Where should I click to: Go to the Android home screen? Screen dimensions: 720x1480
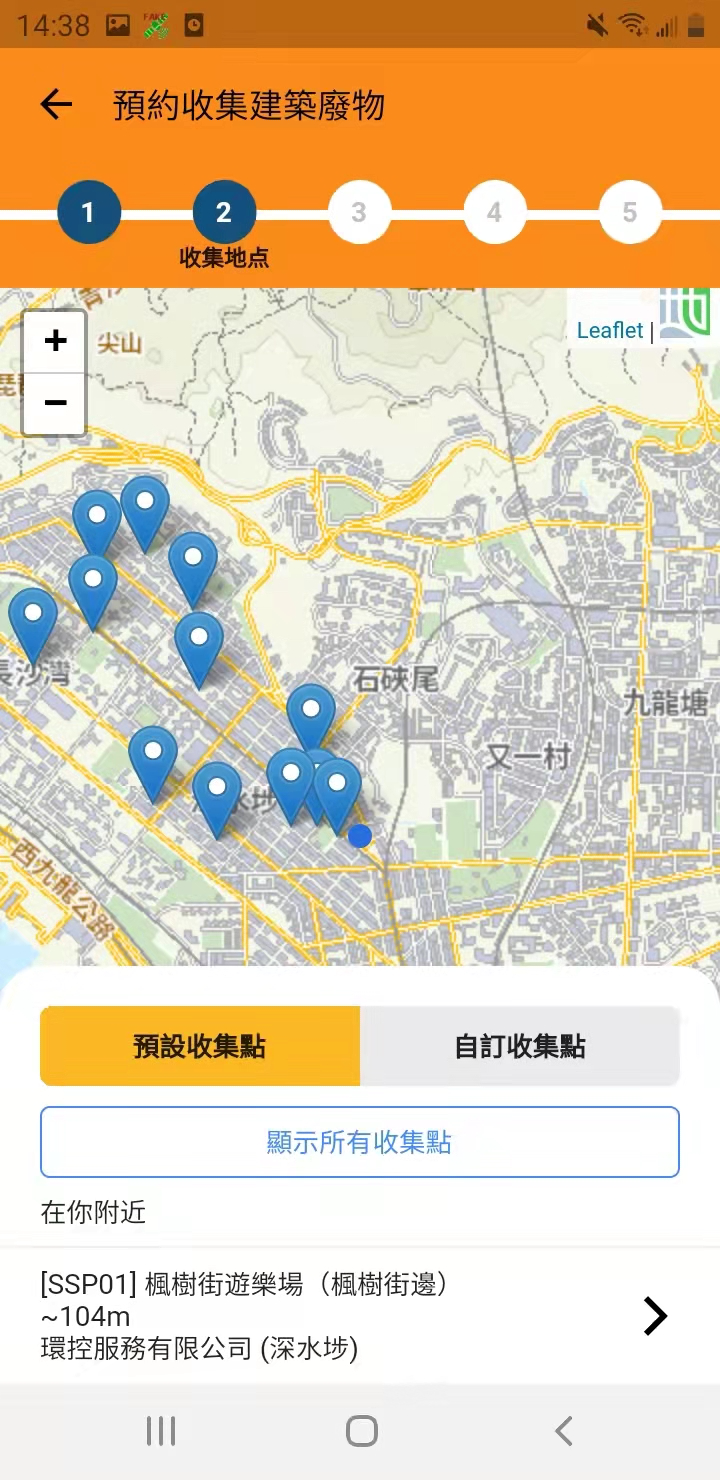(361, 1431)
